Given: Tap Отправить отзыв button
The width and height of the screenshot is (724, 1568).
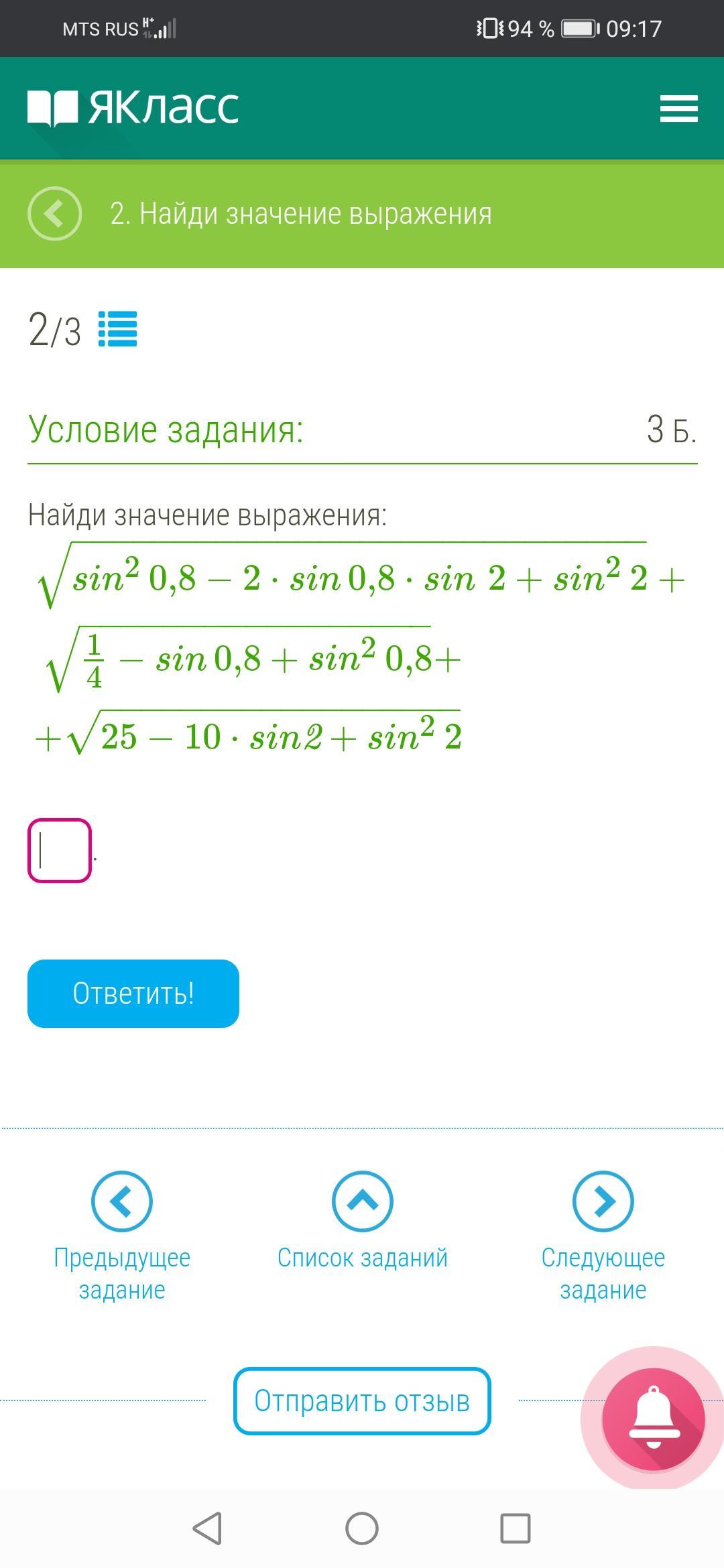Looking at the screenshot, I should click(x=362, y=1401).
